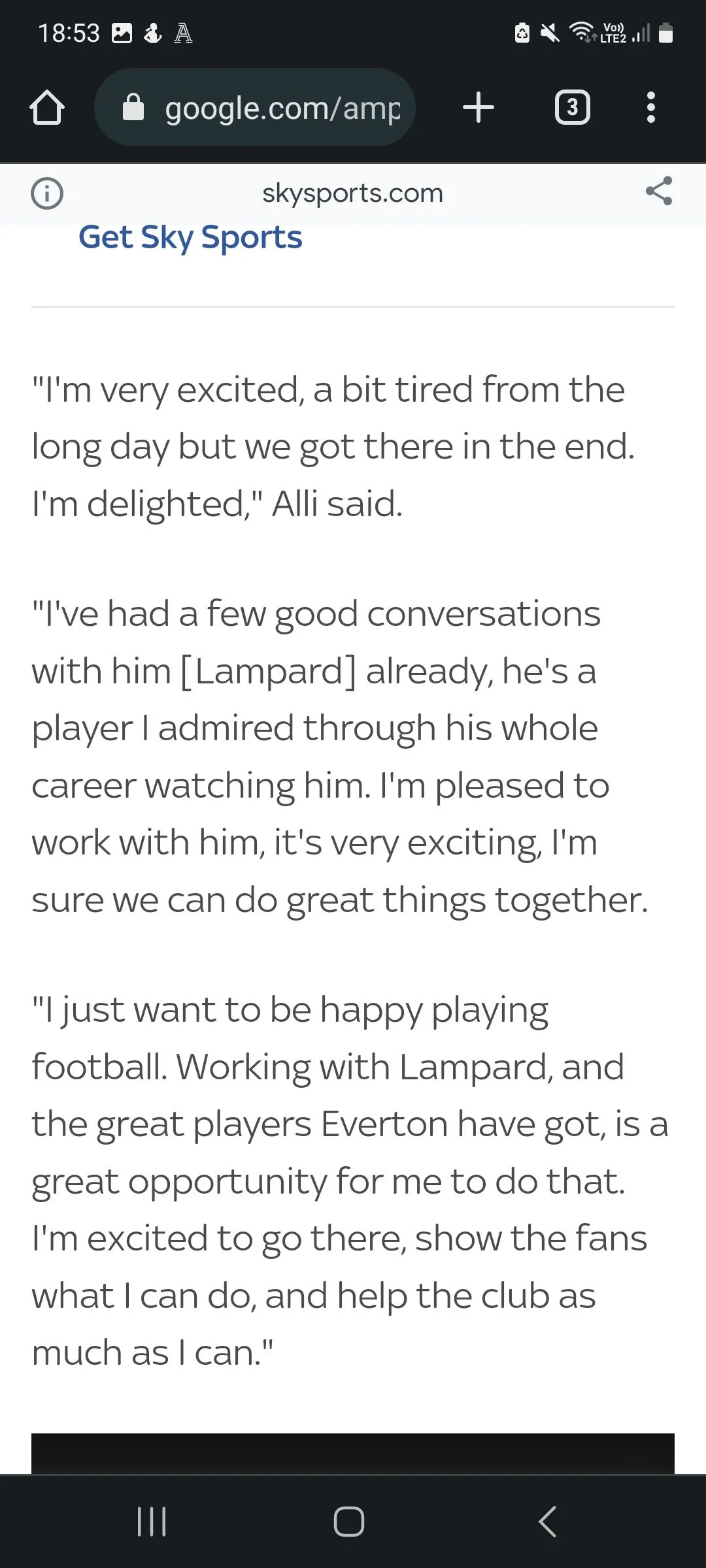Screen dimensions: 706x1568
Task: View AMP page info icon
Action: coord(47,193)
